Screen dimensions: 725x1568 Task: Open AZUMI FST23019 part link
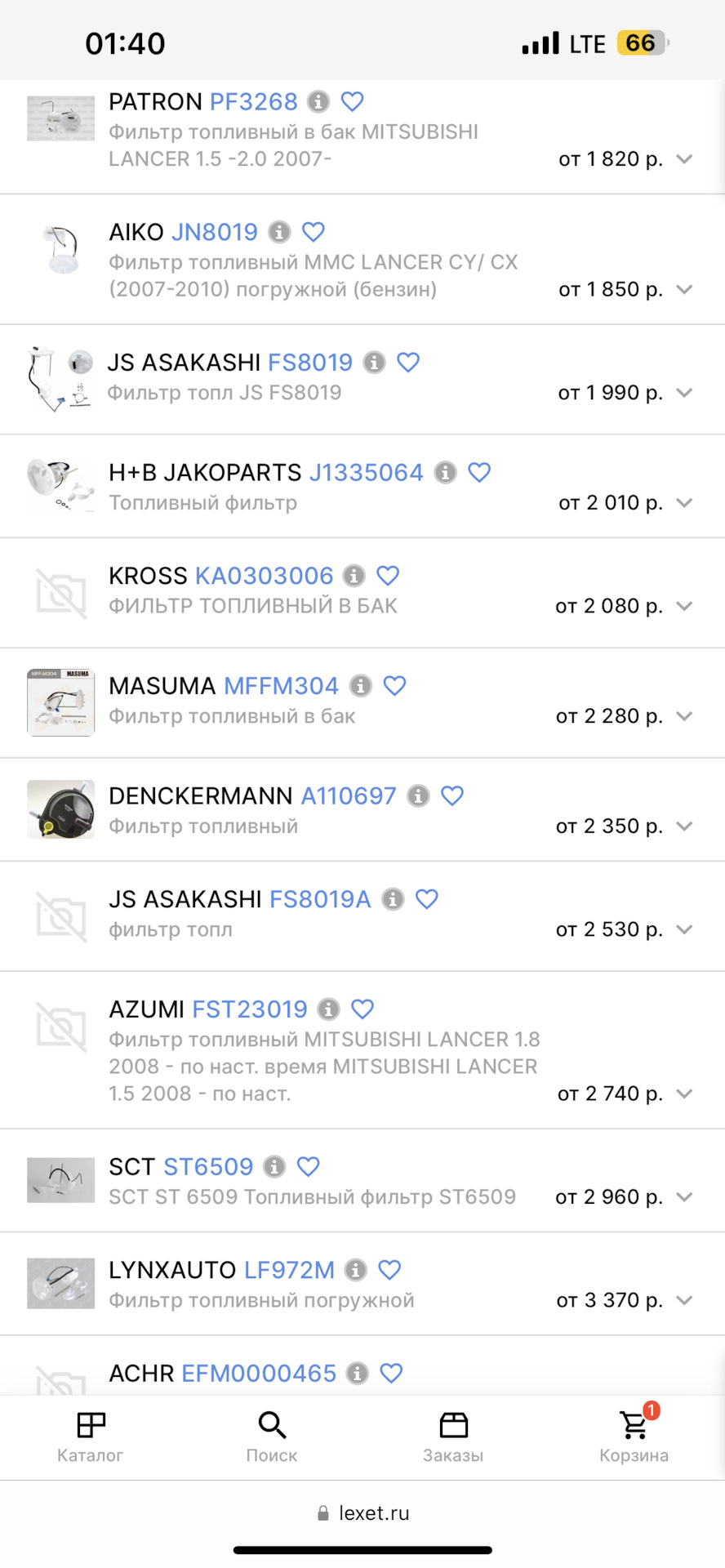click(x=250, y=1009)
